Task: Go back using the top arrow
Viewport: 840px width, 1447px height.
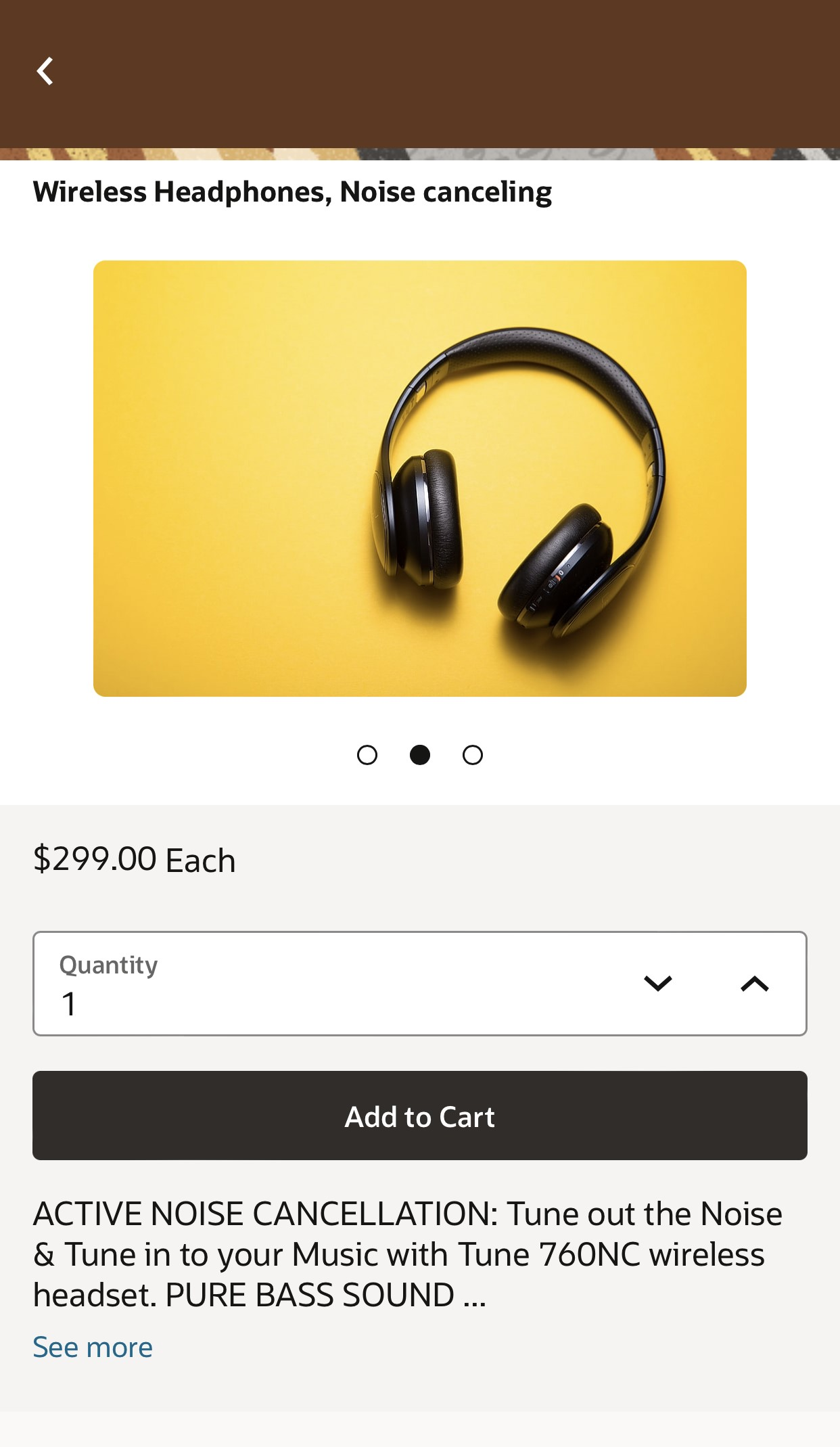Action: tap(45, 71)
